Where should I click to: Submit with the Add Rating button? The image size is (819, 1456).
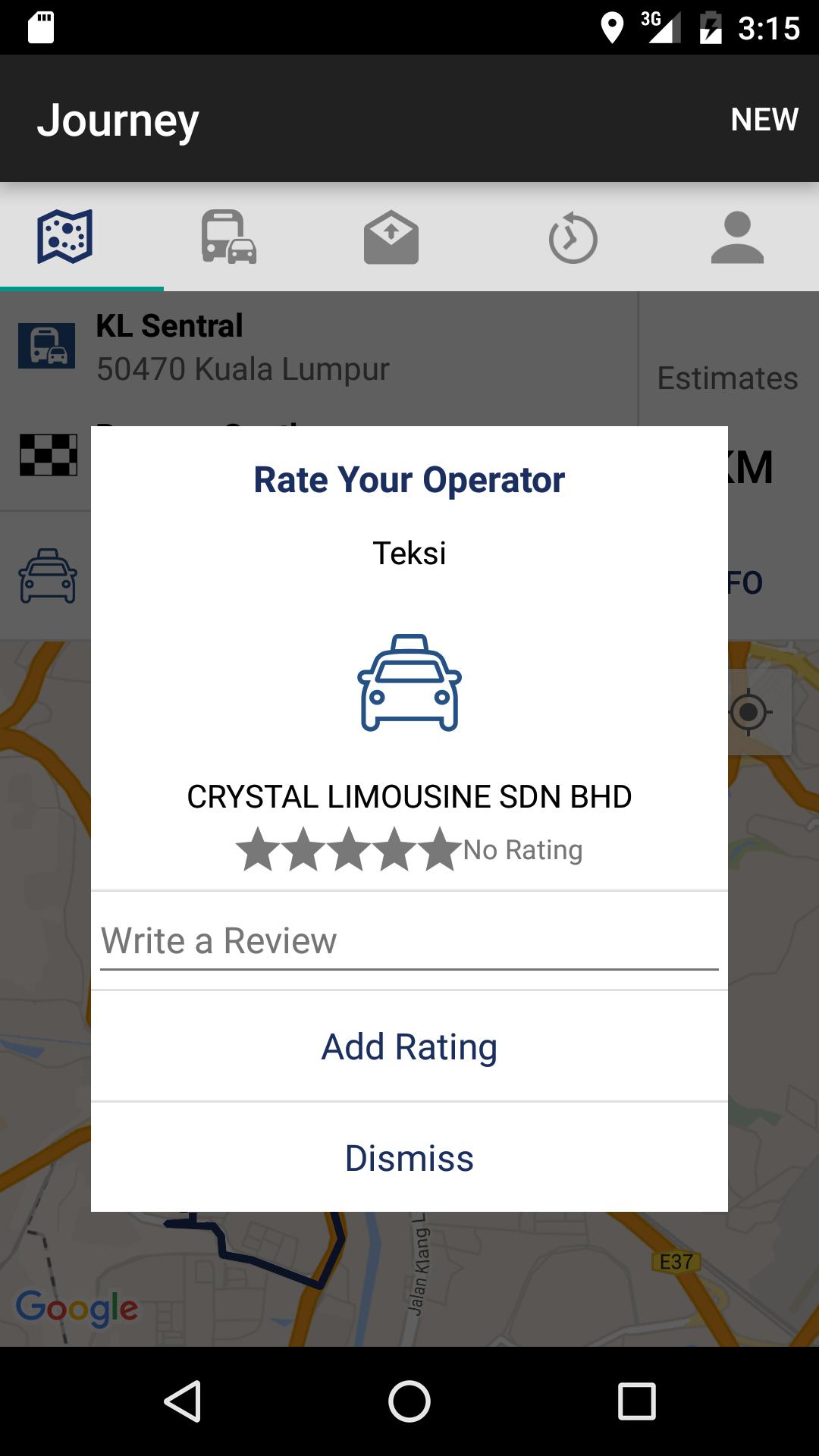click(409, 1047)
